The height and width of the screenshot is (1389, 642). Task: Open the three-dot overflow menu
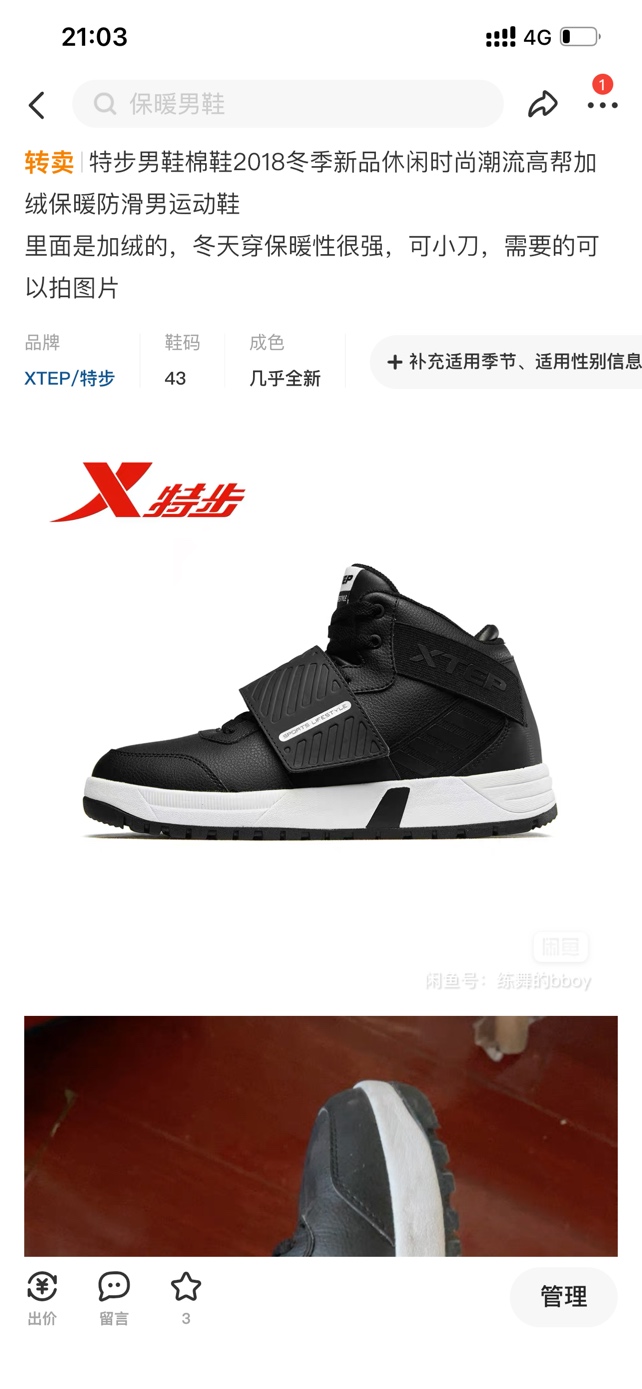pos(602,104)
